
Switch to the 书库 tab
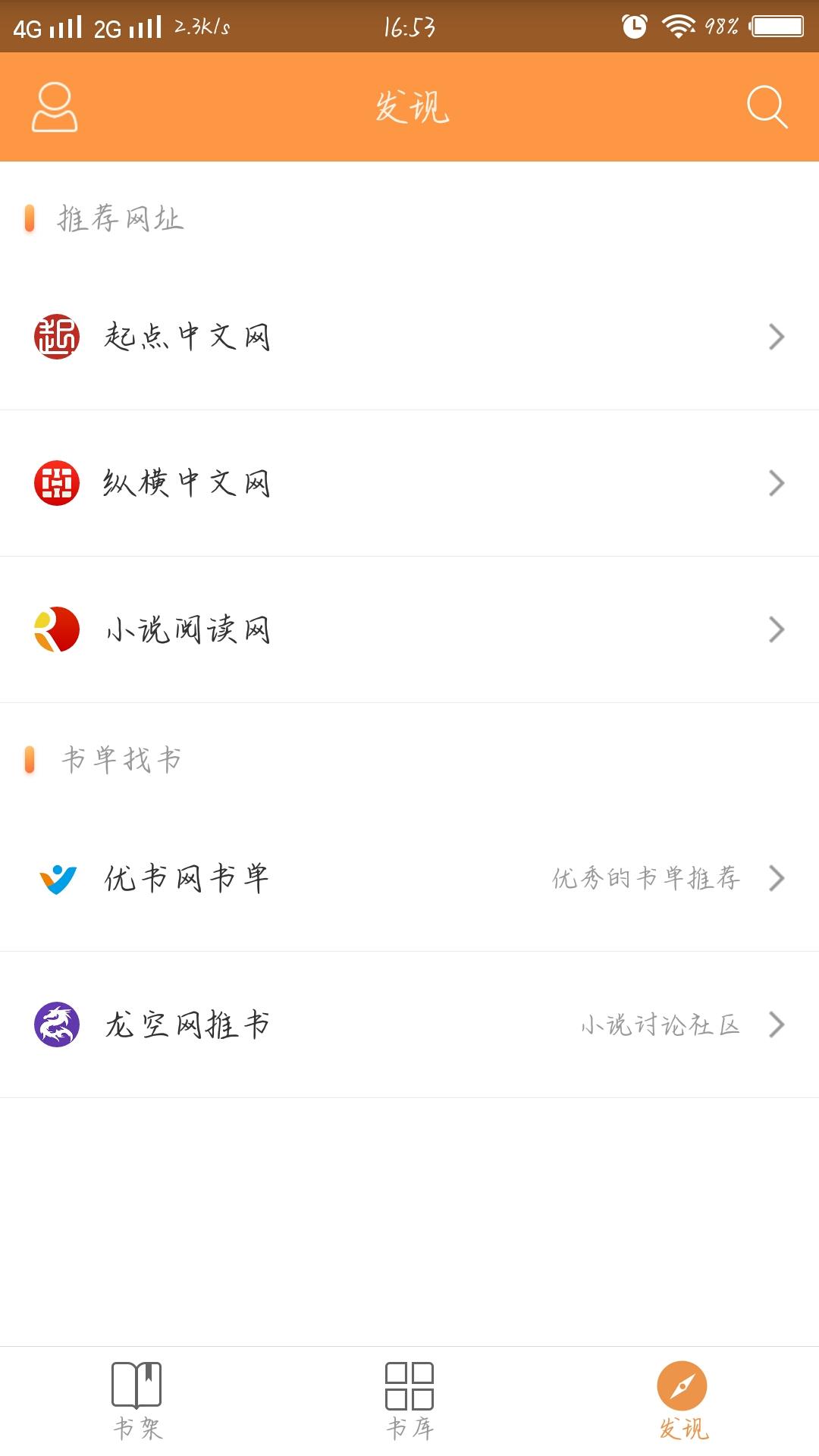pos(409,1401)
